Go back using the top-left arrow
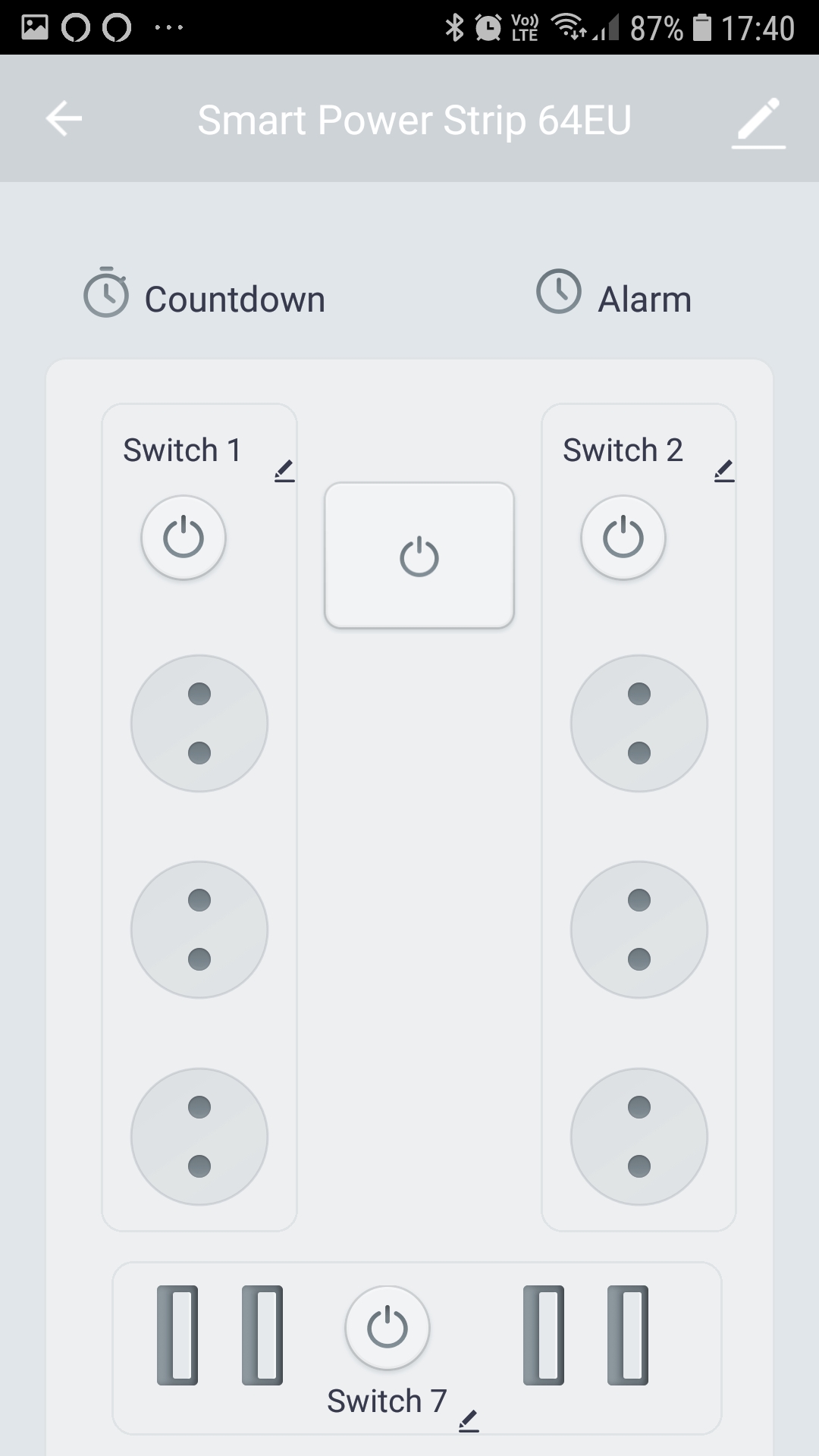 coord(64,119)
